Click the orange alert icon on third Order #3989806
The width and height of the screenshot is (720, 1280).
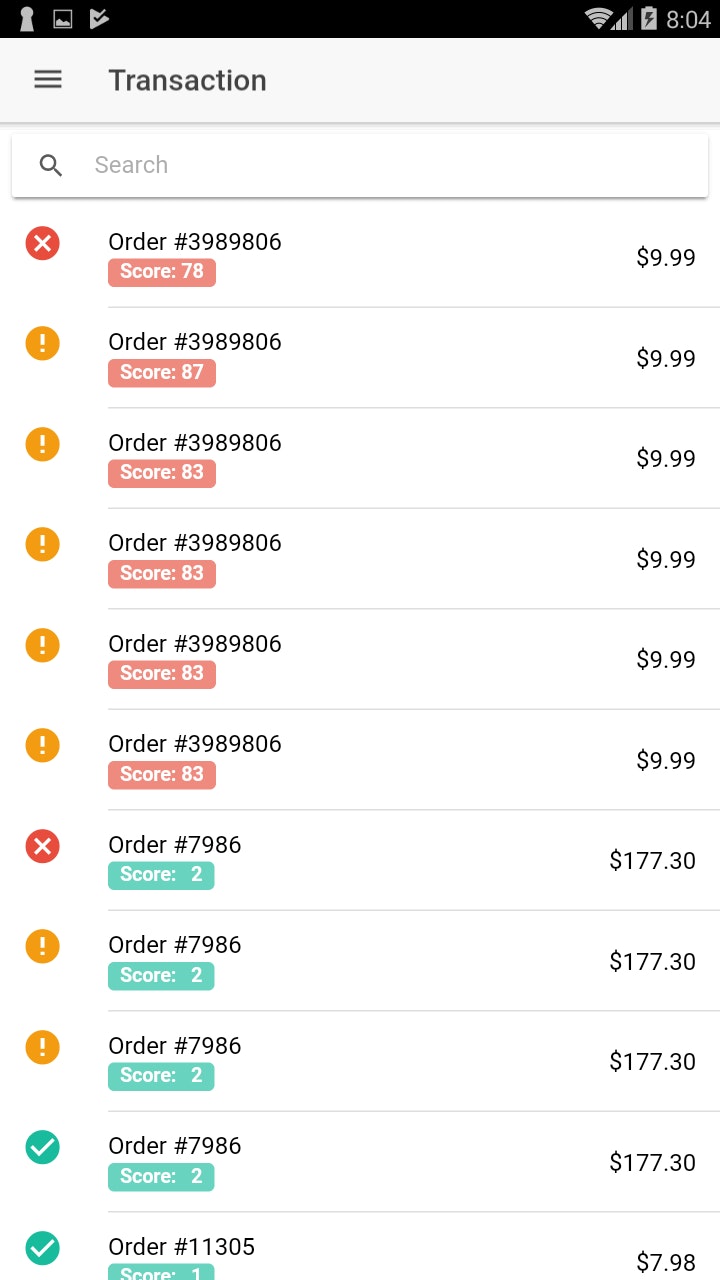pos(42,443)
